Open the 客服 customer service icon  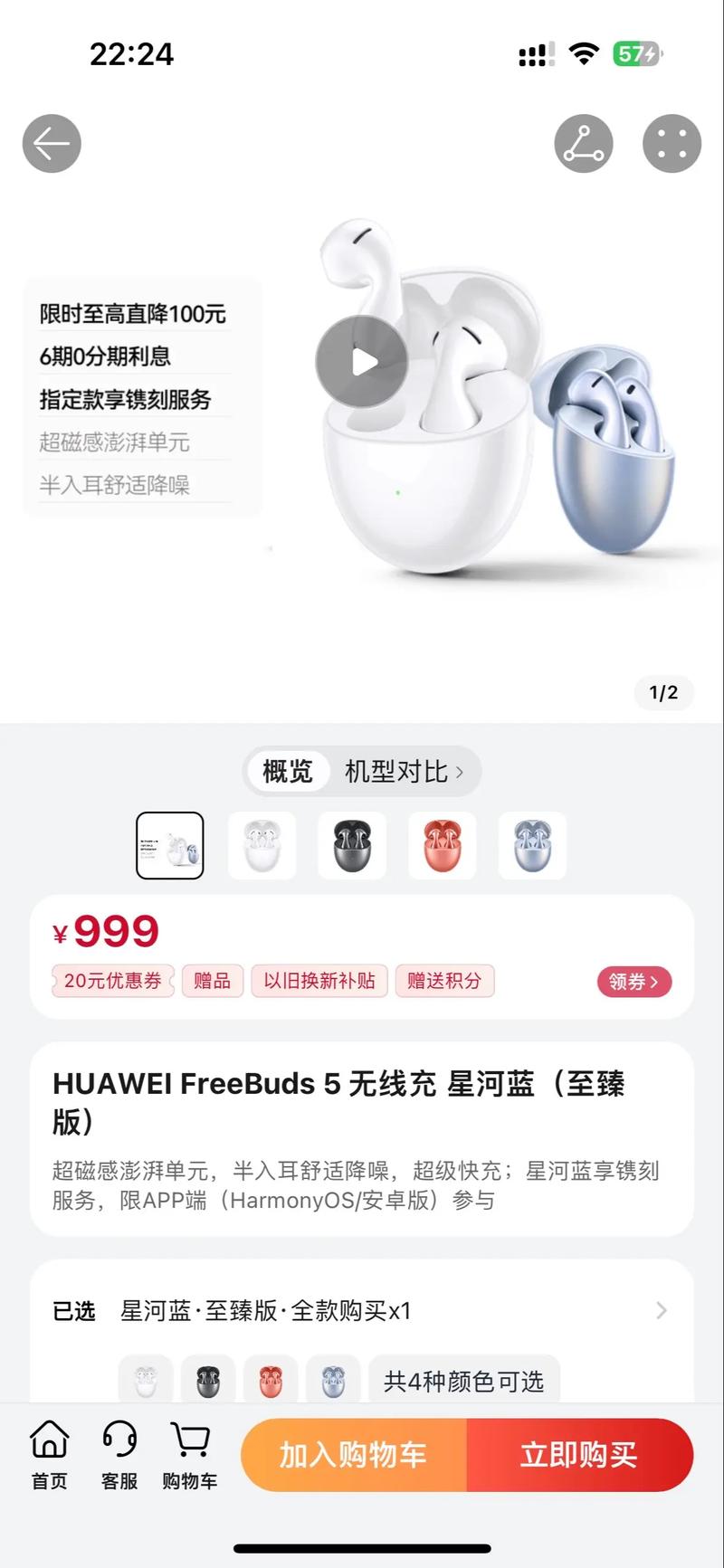[119, 1457]
